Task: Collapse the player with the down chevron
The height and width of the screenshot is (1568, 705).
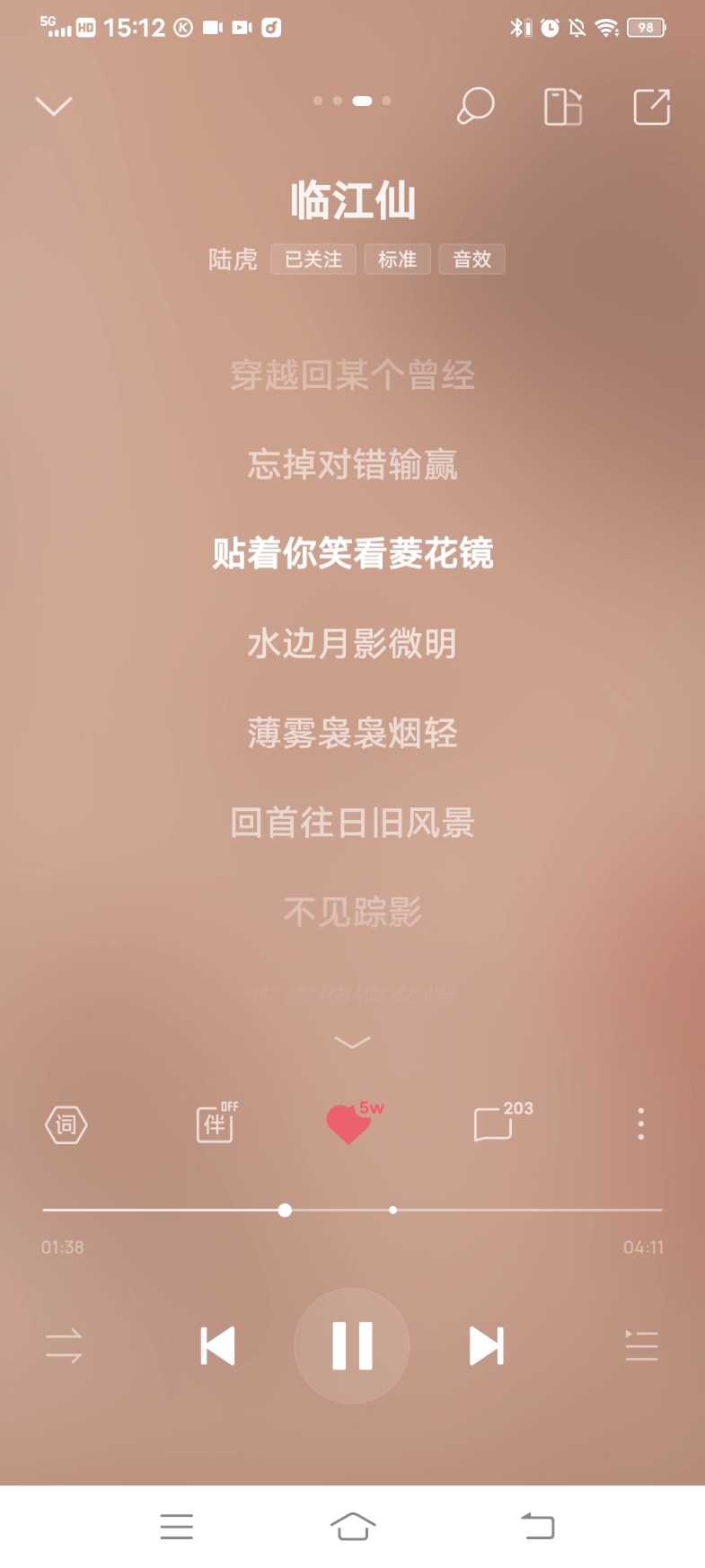Action: (53, 106)
